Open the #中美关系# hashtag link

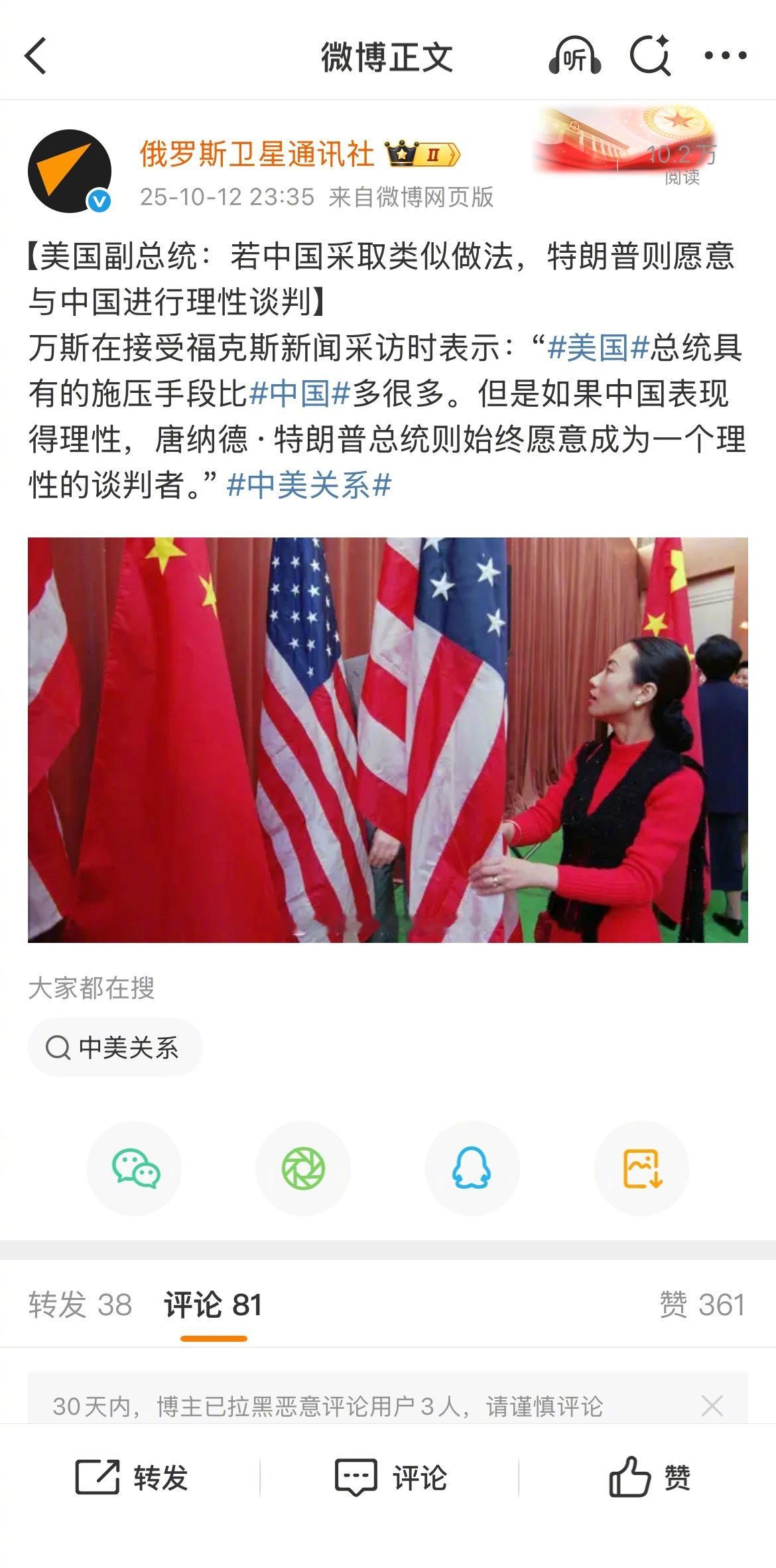pyautogui.click(x=309, y=485)
